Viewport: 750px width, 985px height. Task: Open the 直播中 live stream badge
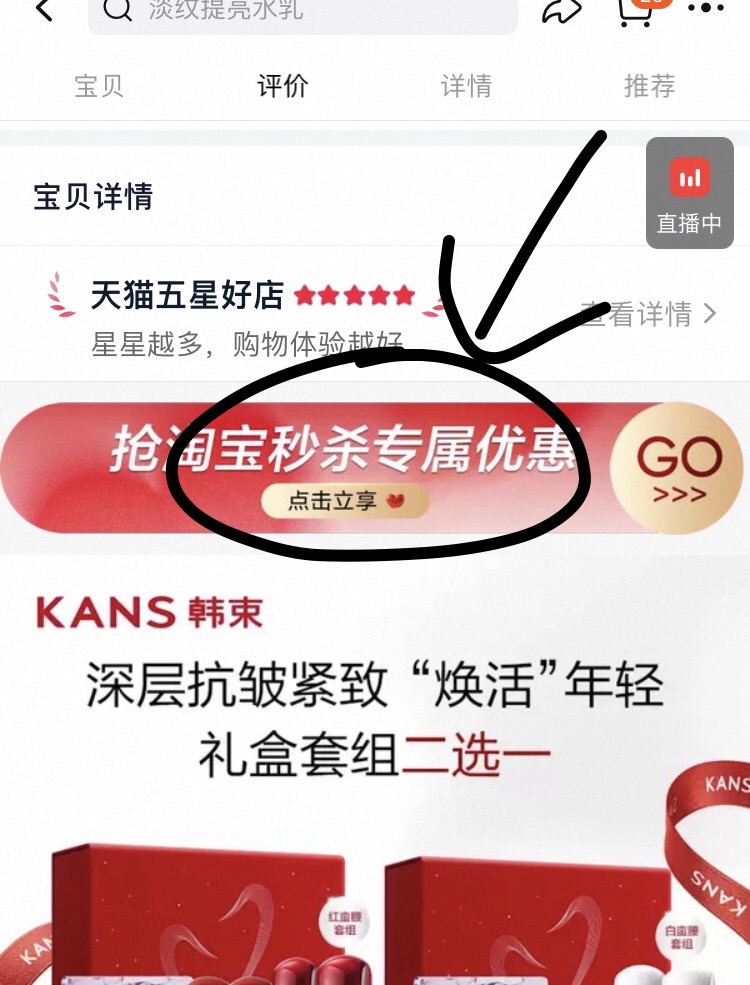689,193
